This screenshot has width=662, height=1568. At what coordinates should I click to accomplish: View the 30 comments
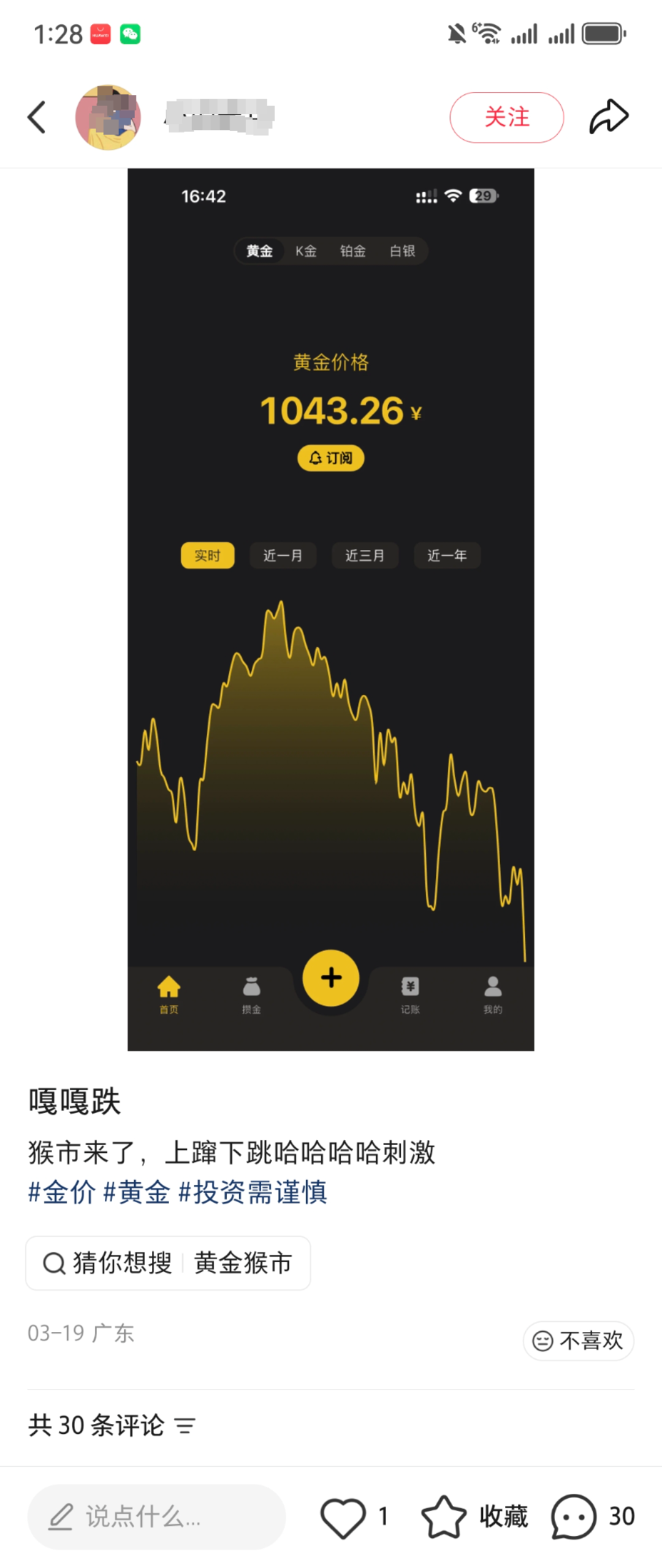click(574, 1516)
